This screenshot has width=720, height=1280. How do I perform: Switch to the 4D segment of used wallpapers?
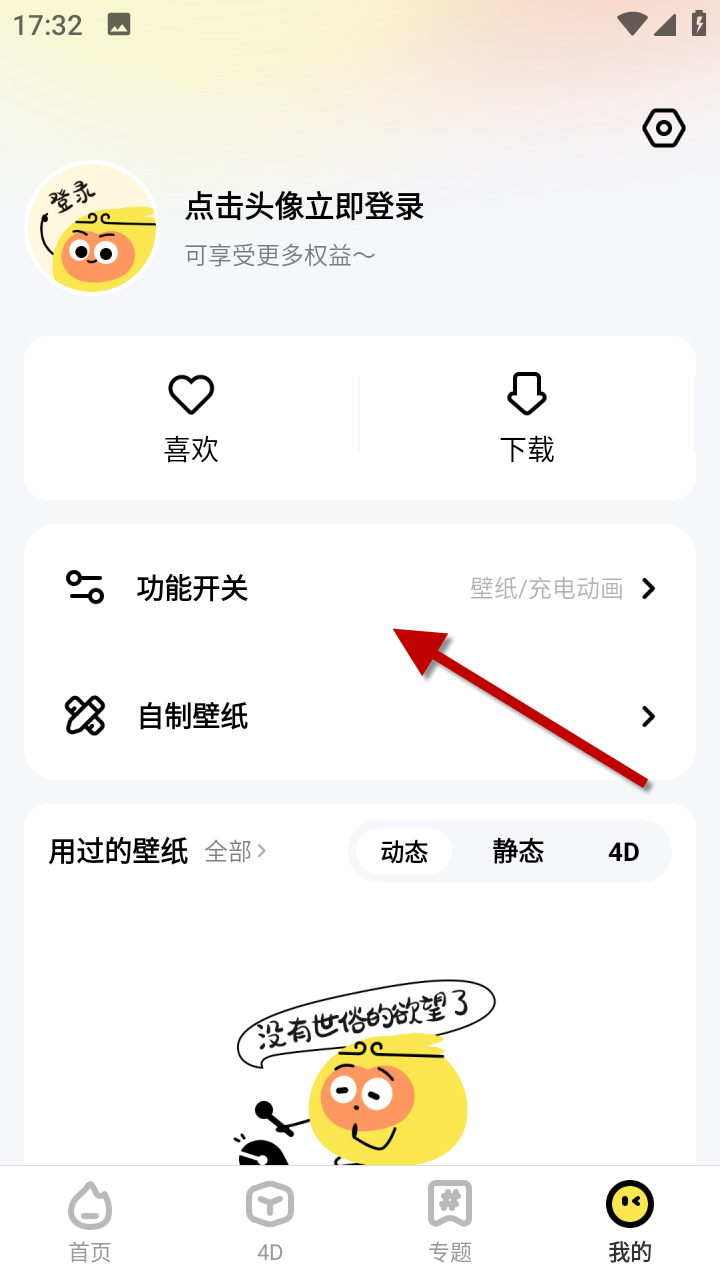coord(624,852)
